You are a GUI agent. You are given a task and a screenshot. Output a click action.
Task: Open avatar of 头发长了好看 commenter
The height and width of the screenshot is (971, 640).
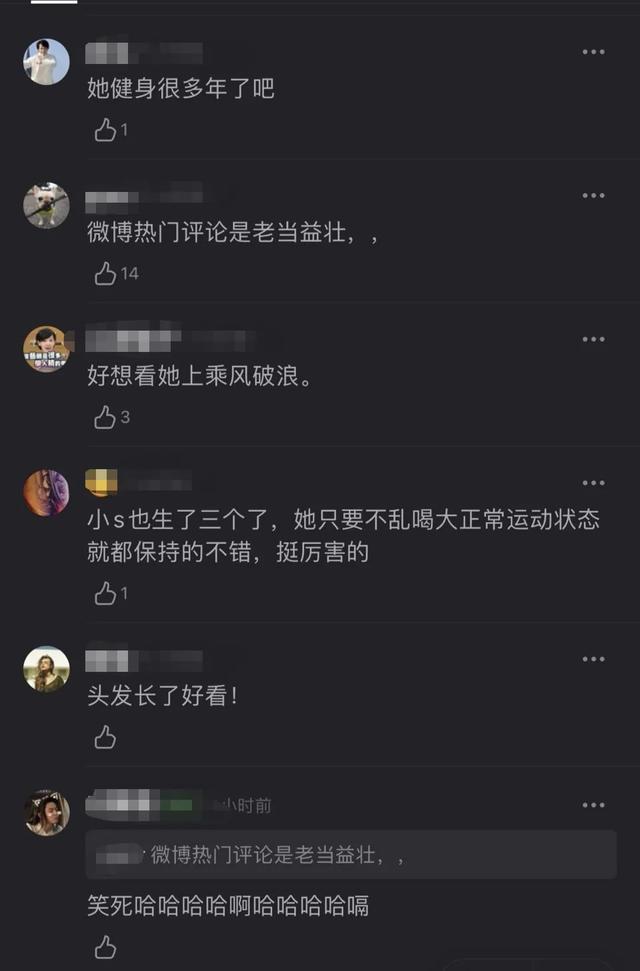[46, 669]
